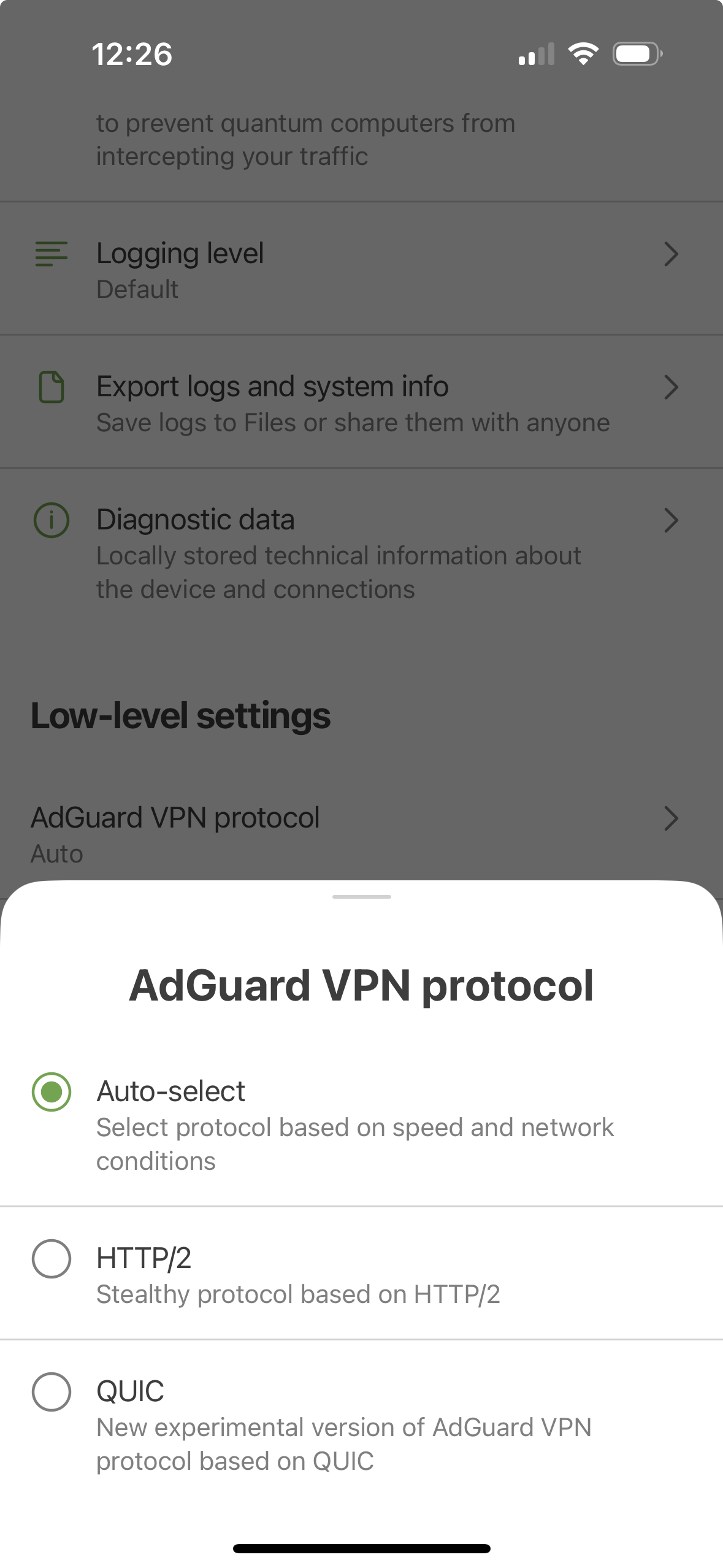723x1568 pixels.
Task: Open Export logs and system info
Action: click(x=361, y=402)
